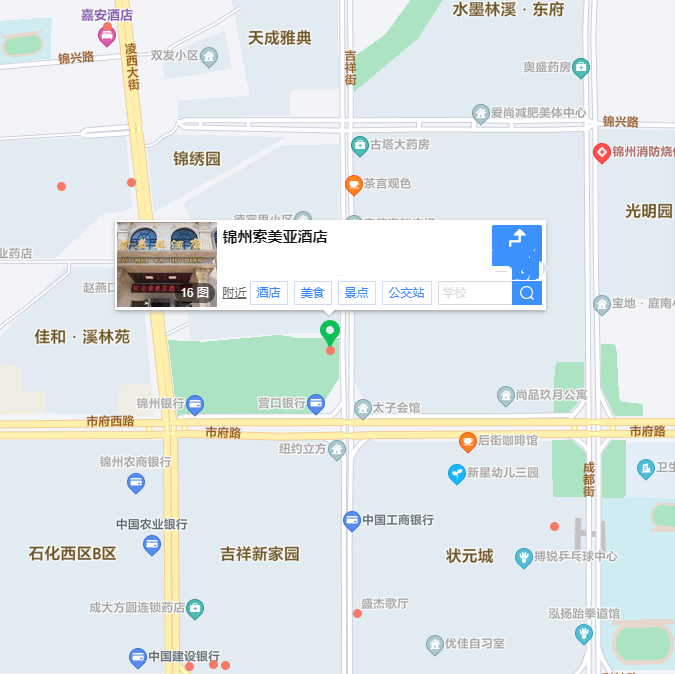The height and width of the screenshot is (674, 675).
Task: Select 新星幼儿三园 marker
Action: pos(457,472)
